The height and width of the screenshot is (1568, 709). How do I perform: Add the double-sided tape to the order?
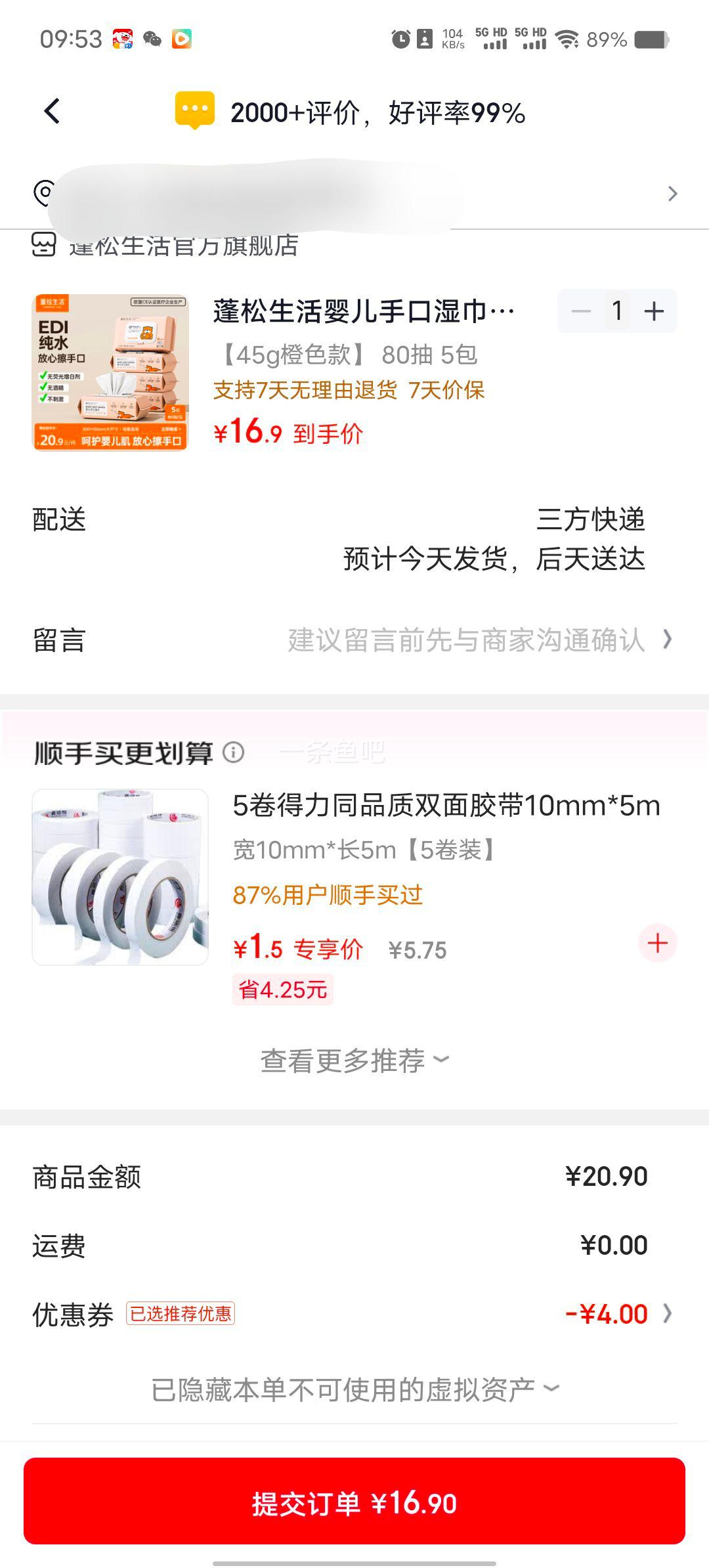[x=657, y=944]
